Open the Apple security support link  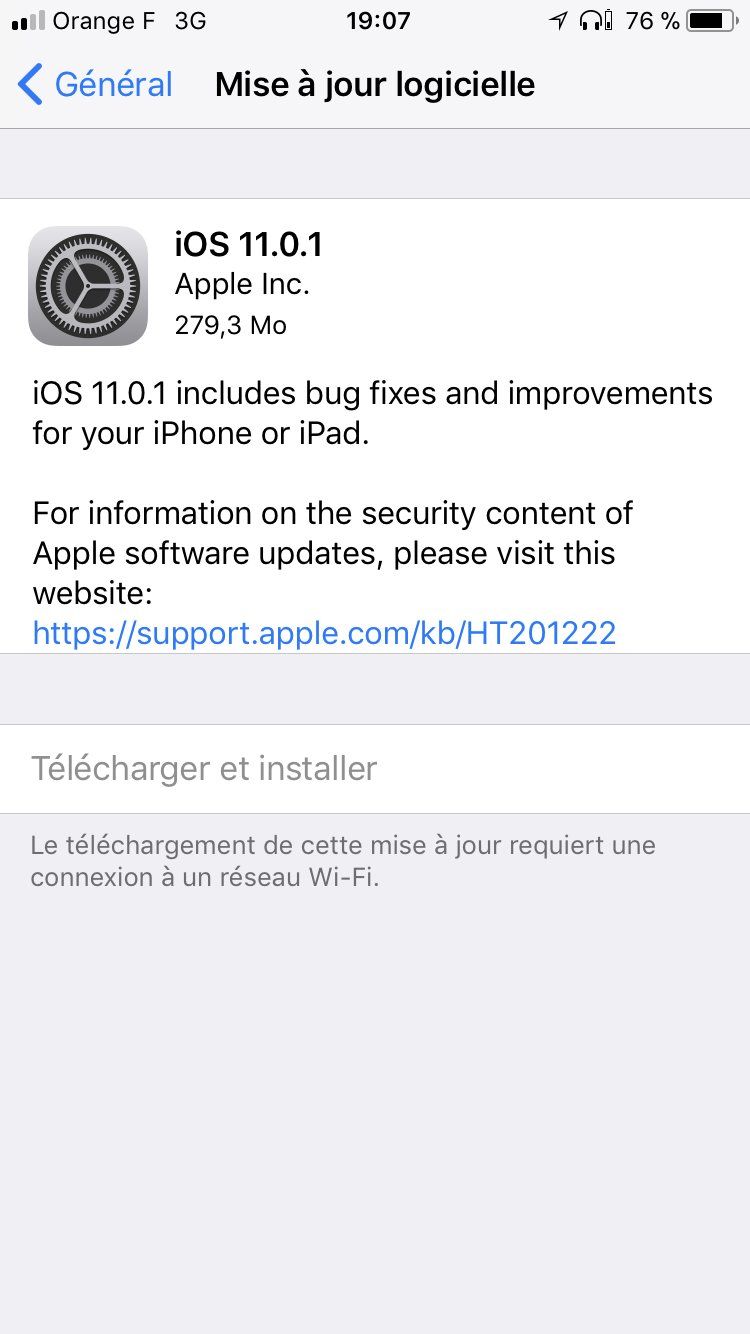(324, 633)
